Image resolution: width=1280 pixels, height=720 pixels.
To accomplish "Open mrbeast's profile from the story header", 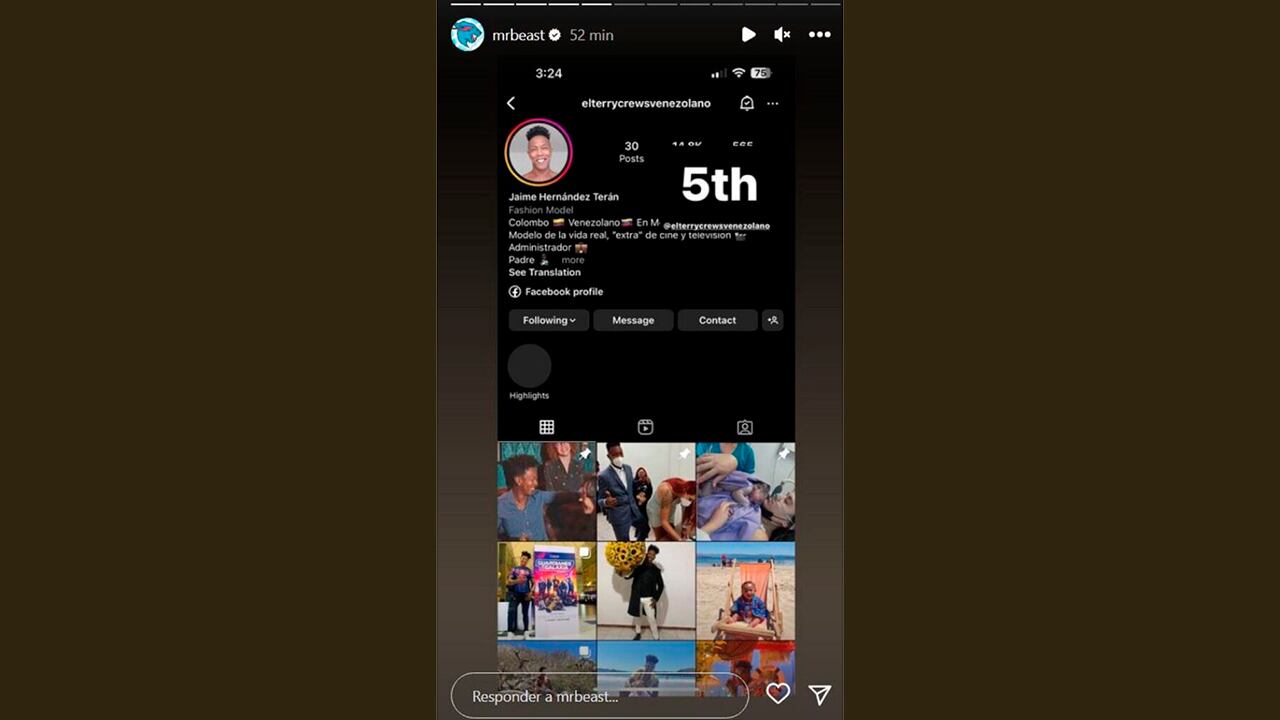I will point(518,35).
